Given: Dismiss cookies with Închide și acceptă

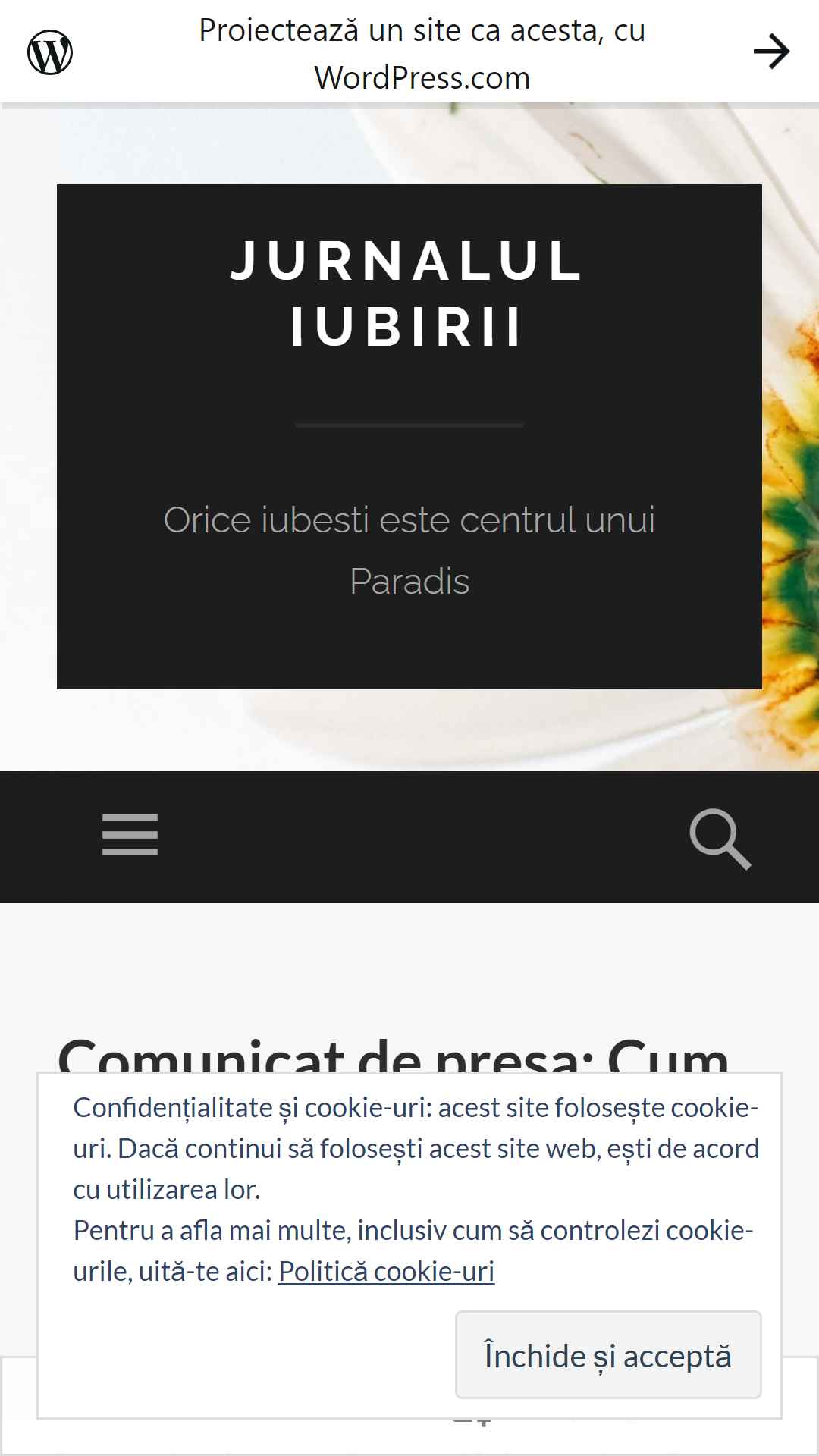Looking at the screenshot, I should coord(608,1355).
